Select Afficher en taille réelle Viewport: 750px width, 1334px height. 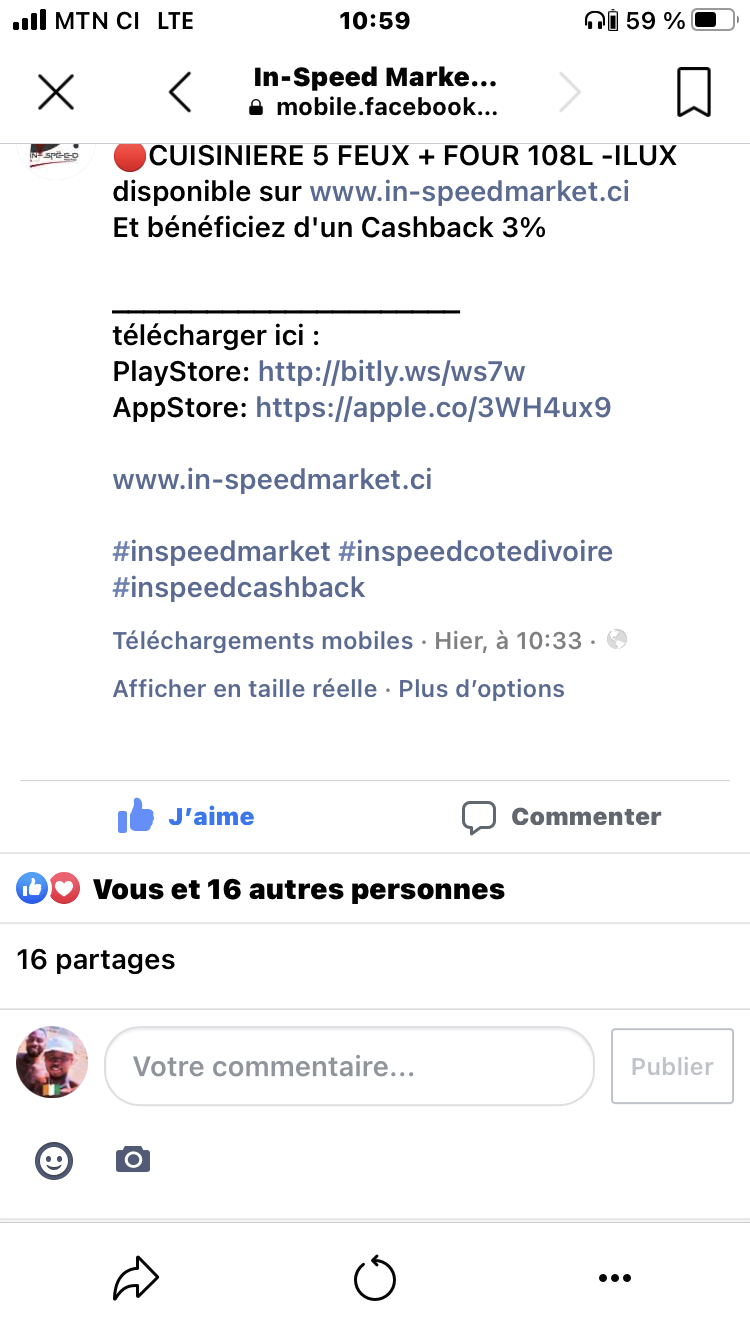[x=245, y=689]
